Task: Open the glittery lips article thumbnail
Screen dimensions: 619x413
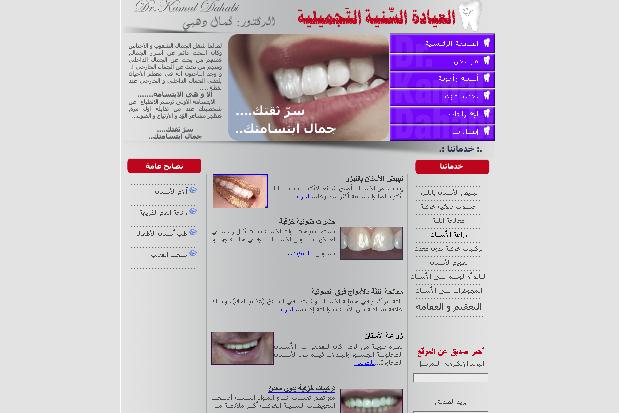Action: point(240,191)
